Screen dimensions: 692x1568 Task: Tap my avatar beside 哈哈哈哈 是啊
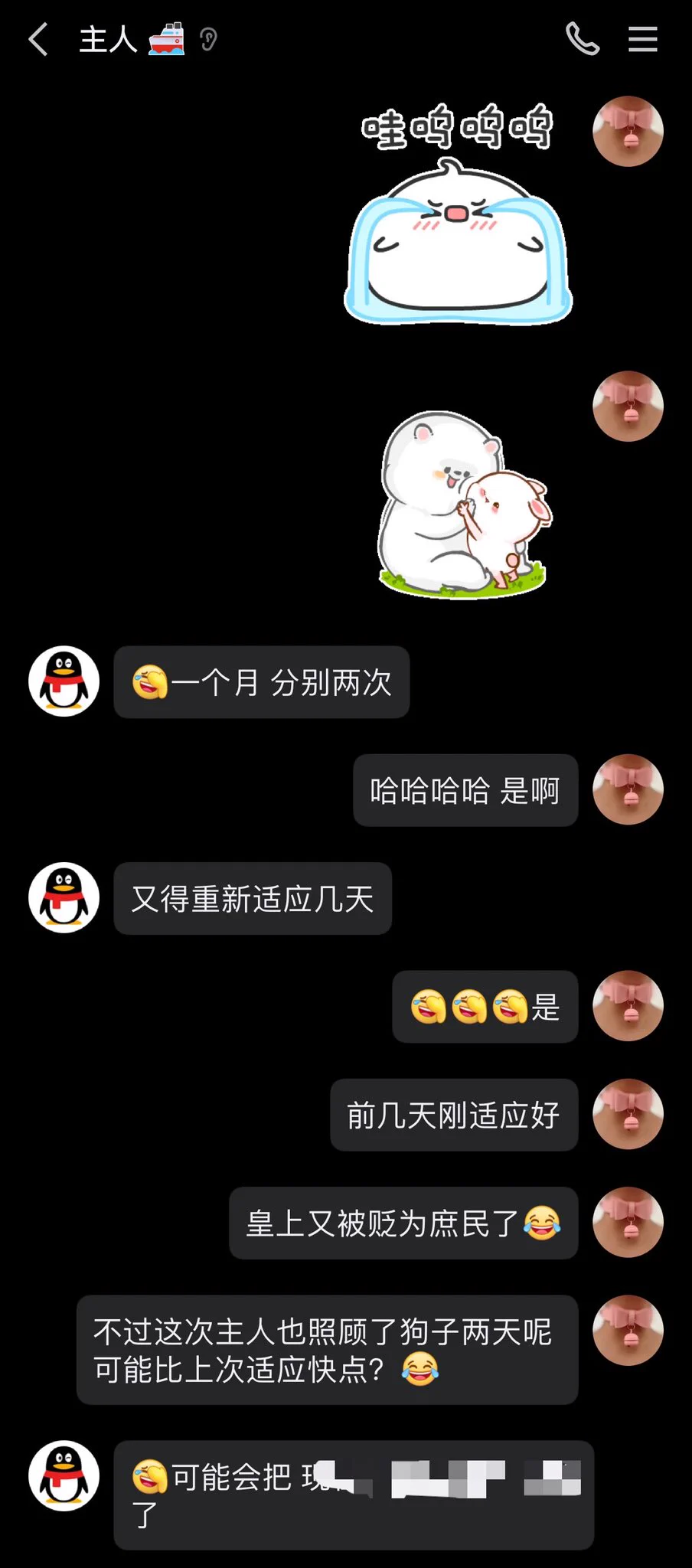click(x=628, y=789)
